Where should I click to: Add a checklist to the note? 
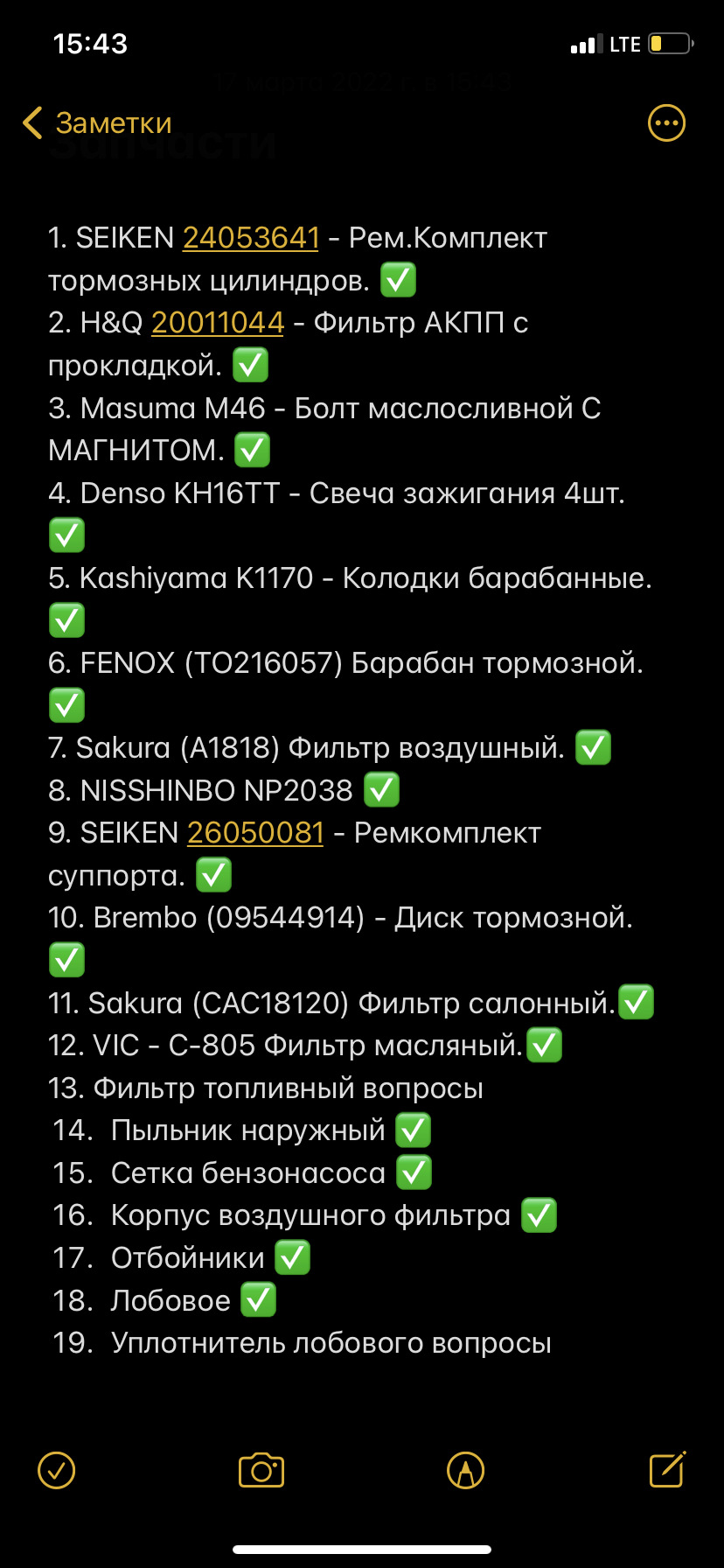pyautogui.click(x=57, y=1470)
